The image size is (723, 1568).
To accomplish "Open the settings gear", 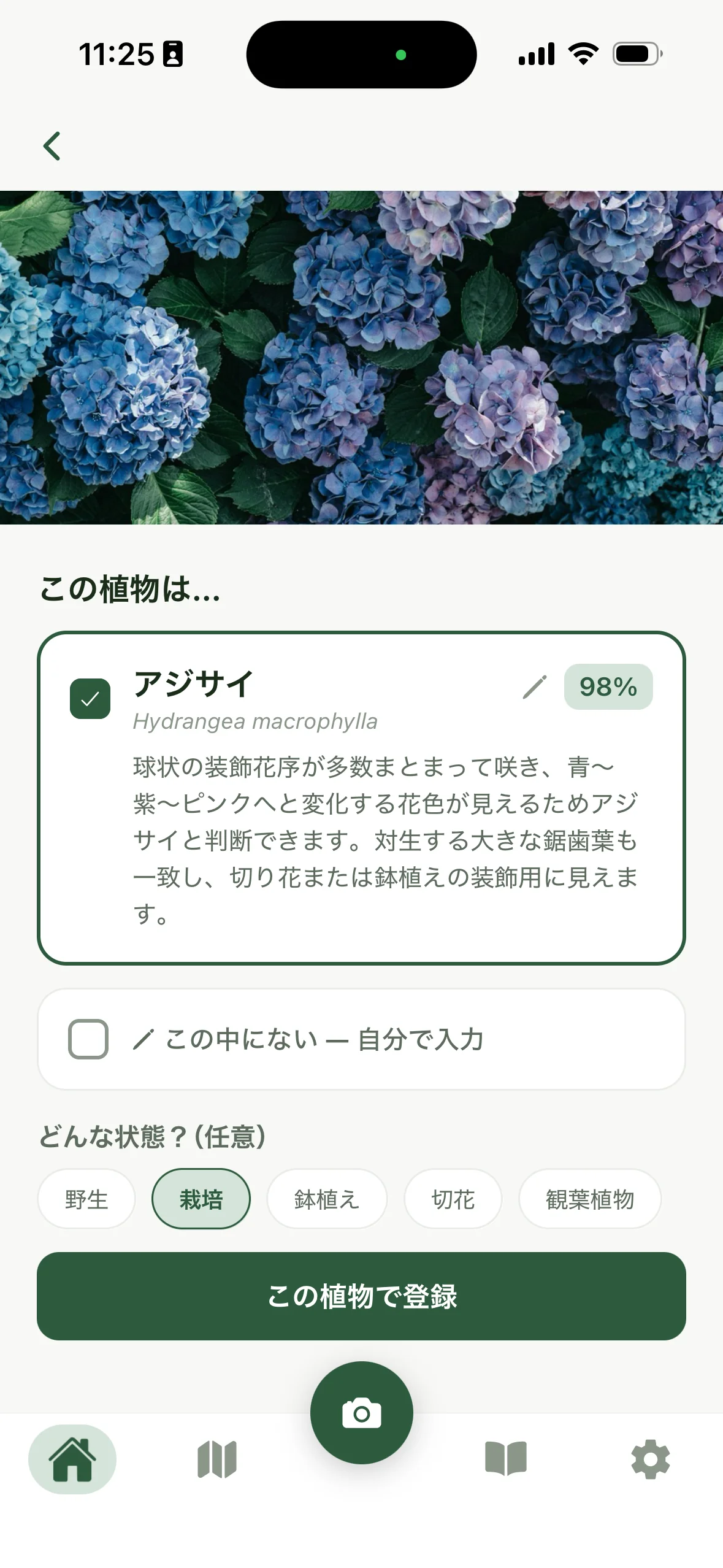I will [x=651, y=1459].
